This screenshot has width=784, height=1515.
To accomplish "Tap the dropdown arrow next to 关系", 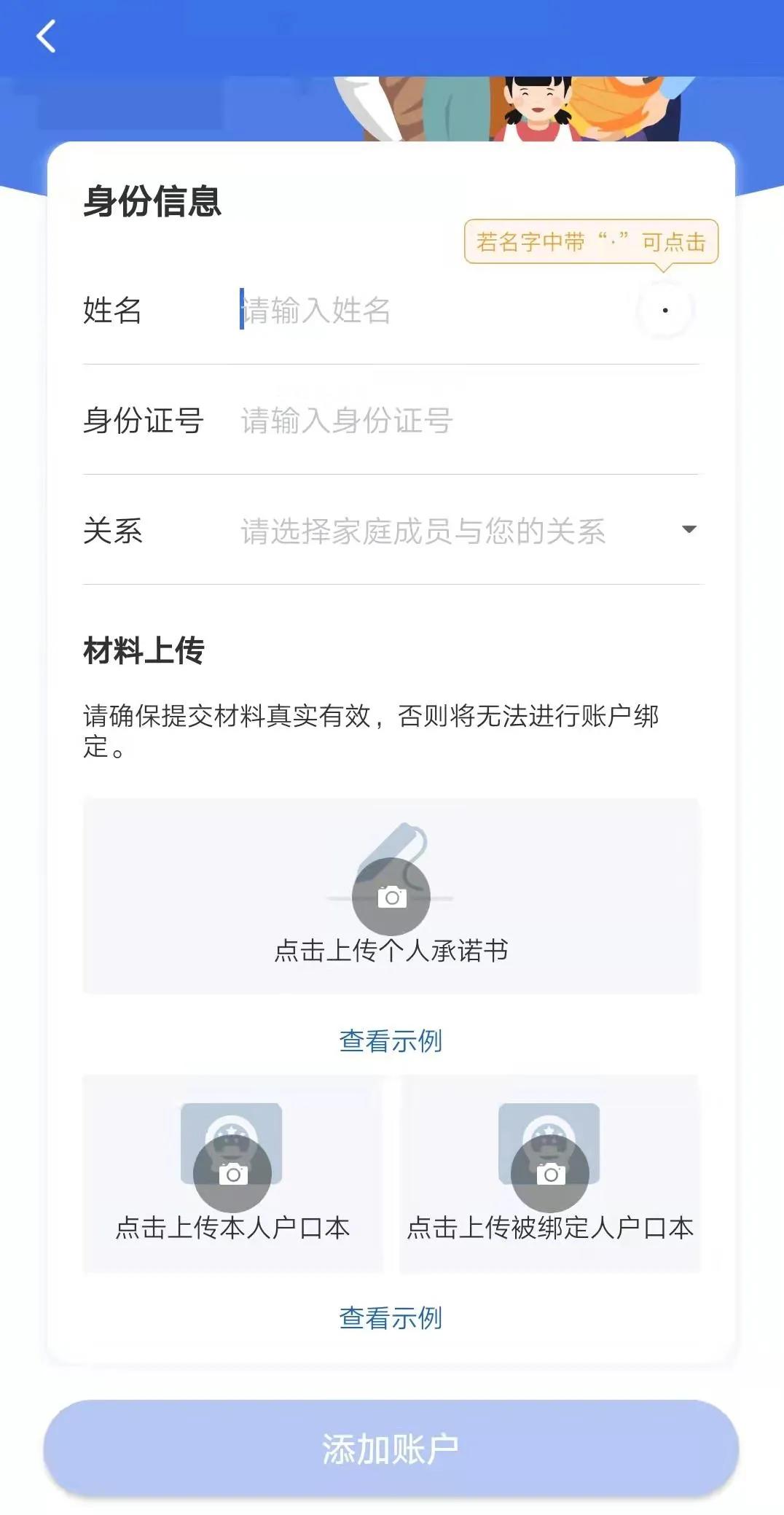I will coord(688,531).
